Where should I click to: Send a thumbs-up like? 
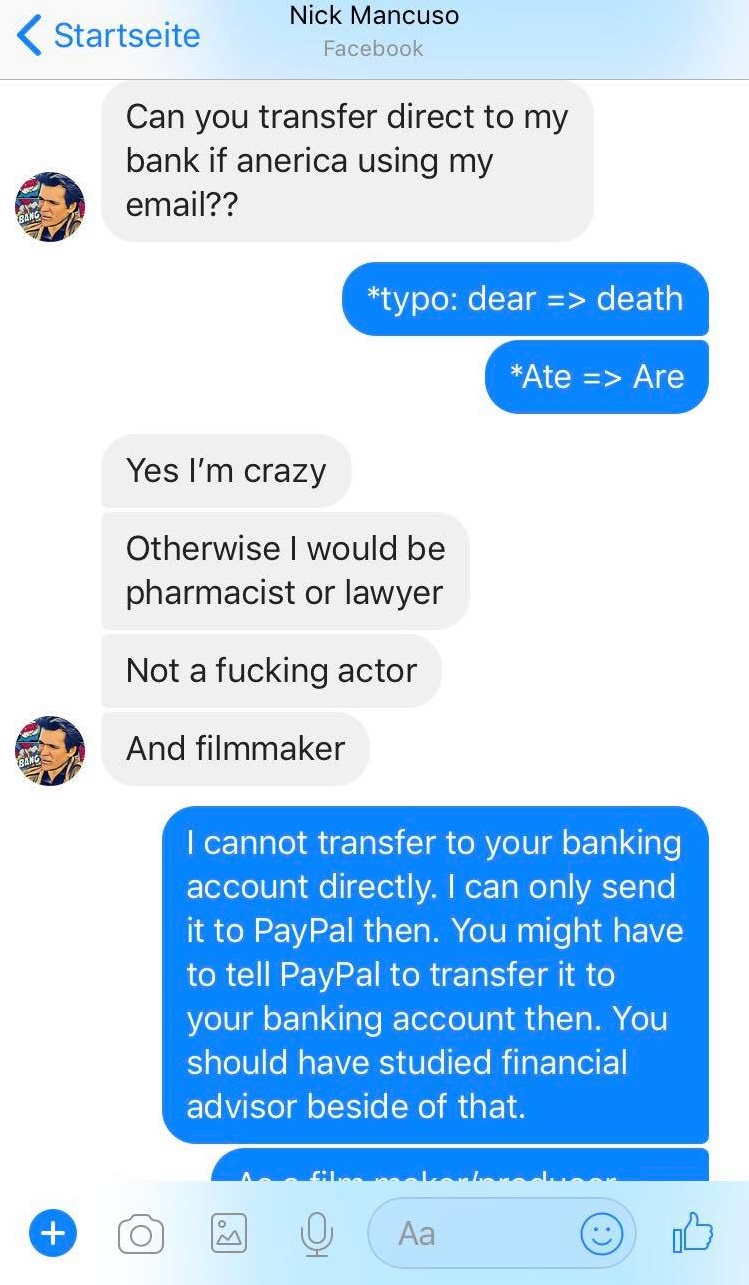click(x=693, y=1232)
